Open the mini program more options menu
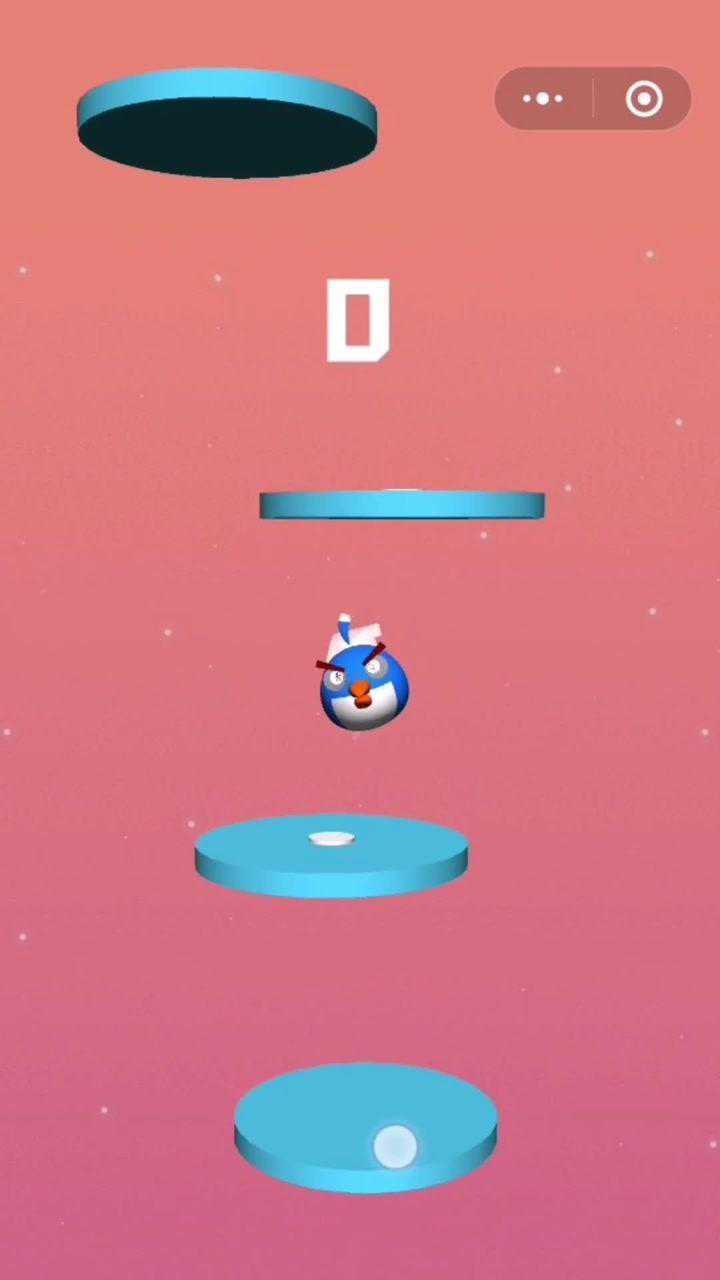This screenshot has height=1280, width=720. click(543, 98)
